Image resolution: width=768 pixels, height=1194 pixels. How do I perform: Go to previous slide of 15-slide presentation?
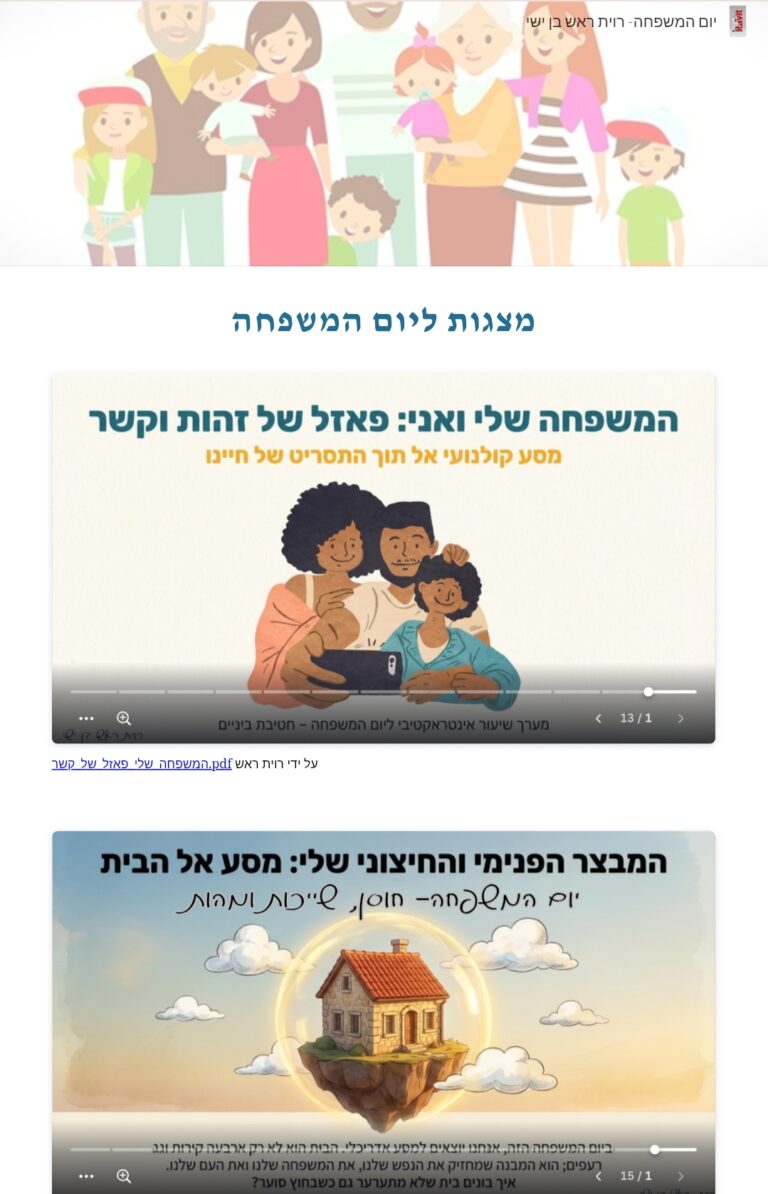click(x=681, y=1176)
